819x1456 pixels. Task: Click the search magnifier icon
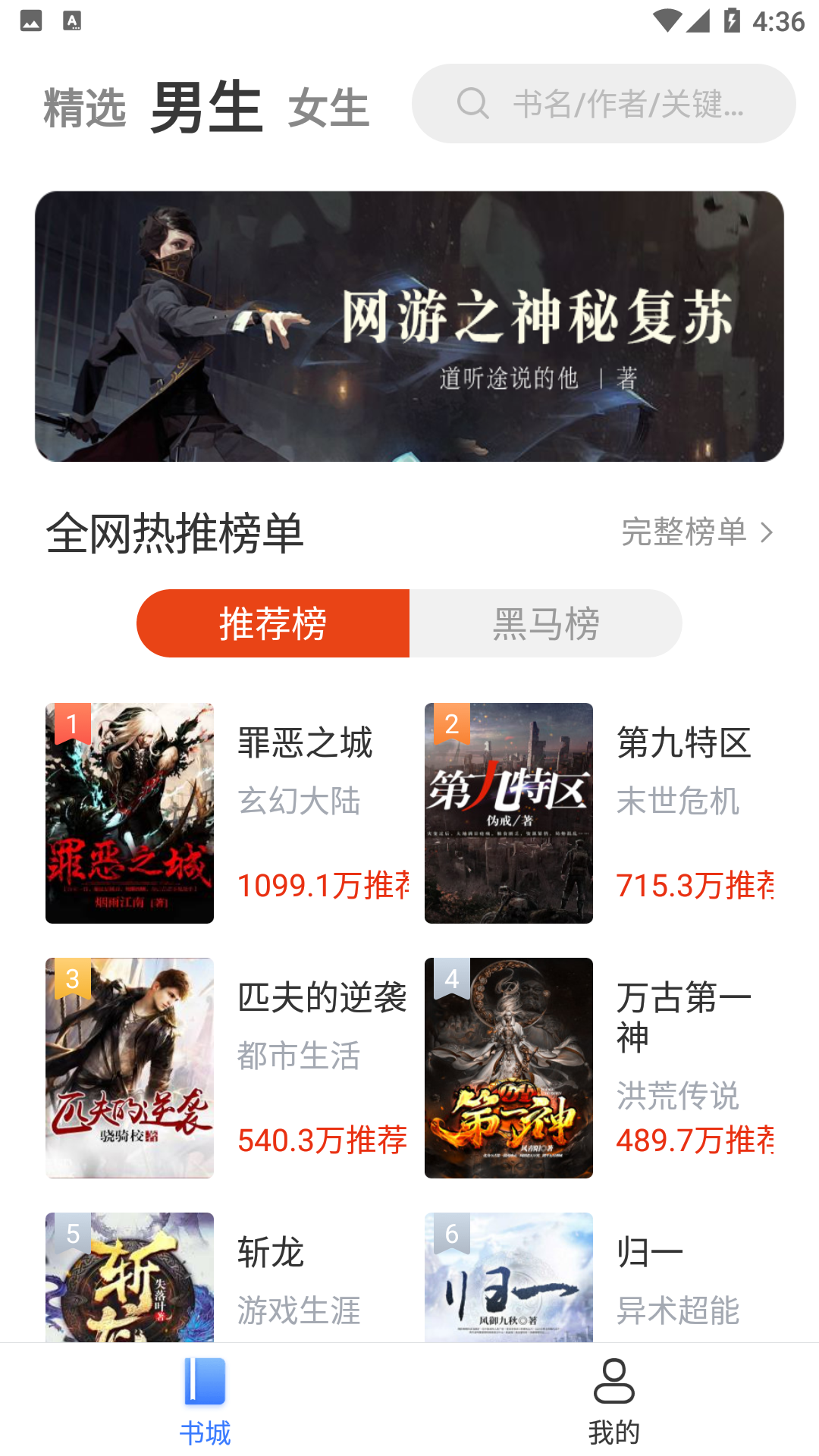coord(472,102)
